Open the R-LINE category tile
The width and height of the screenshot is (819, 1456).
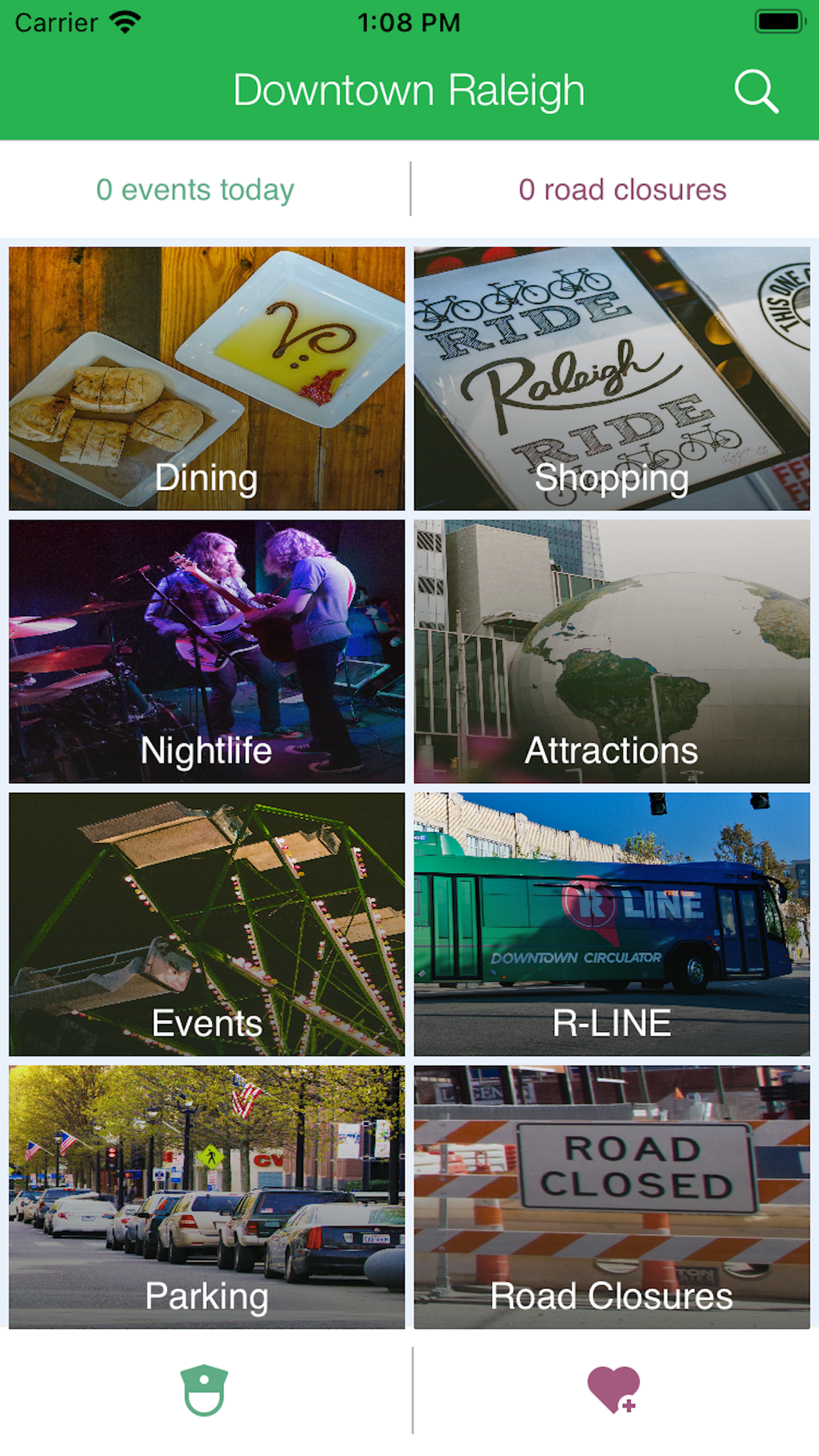(613, 924)
